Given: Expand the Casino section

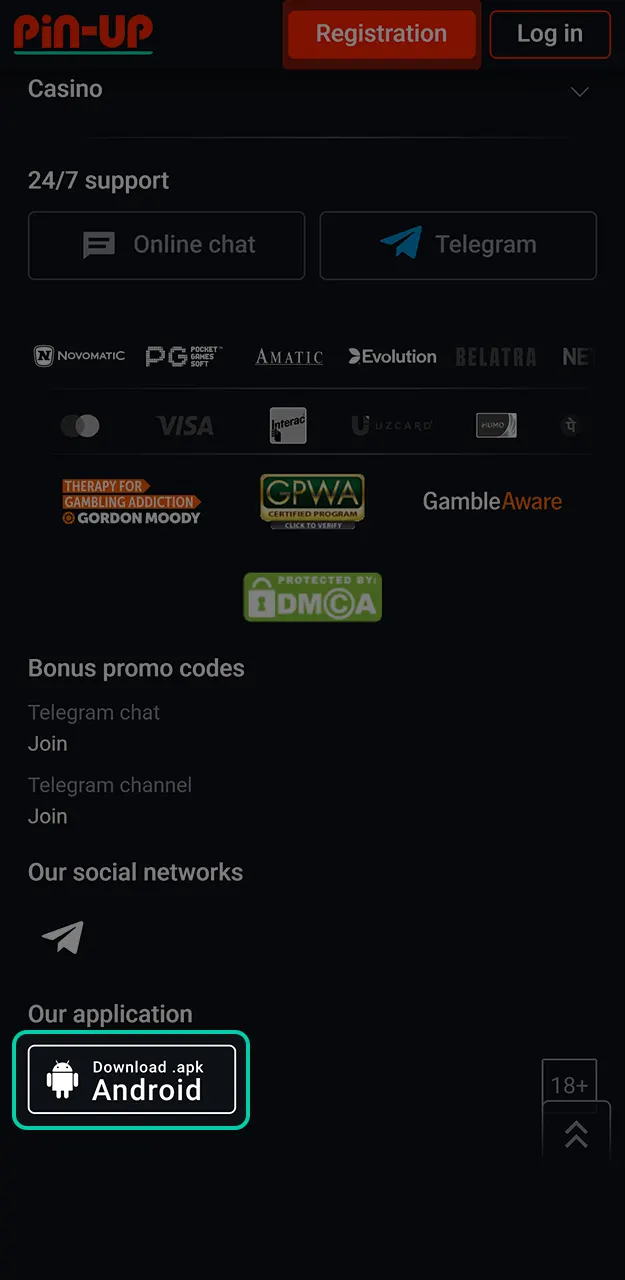Looking at the screenshot, I should 578,91.
